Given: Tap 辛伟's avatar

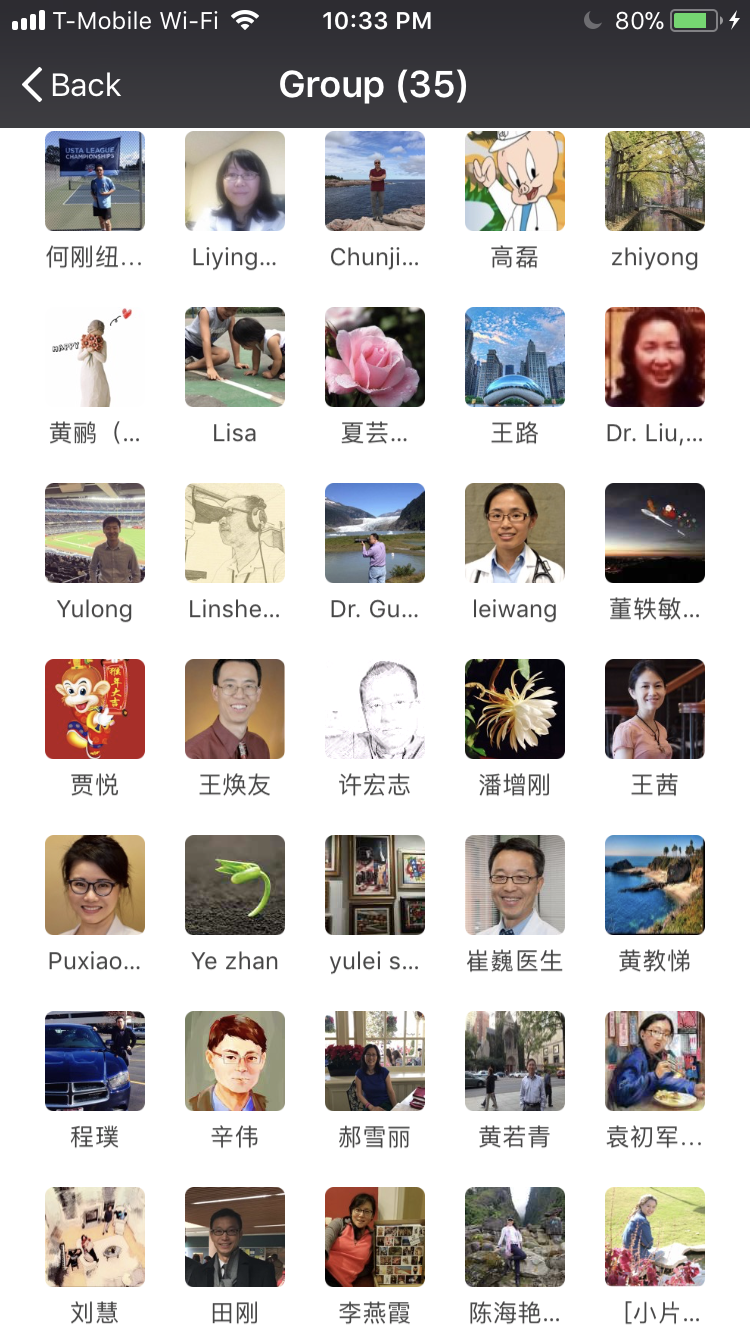Looking at the screenshot, I should tap(235, 1061).
